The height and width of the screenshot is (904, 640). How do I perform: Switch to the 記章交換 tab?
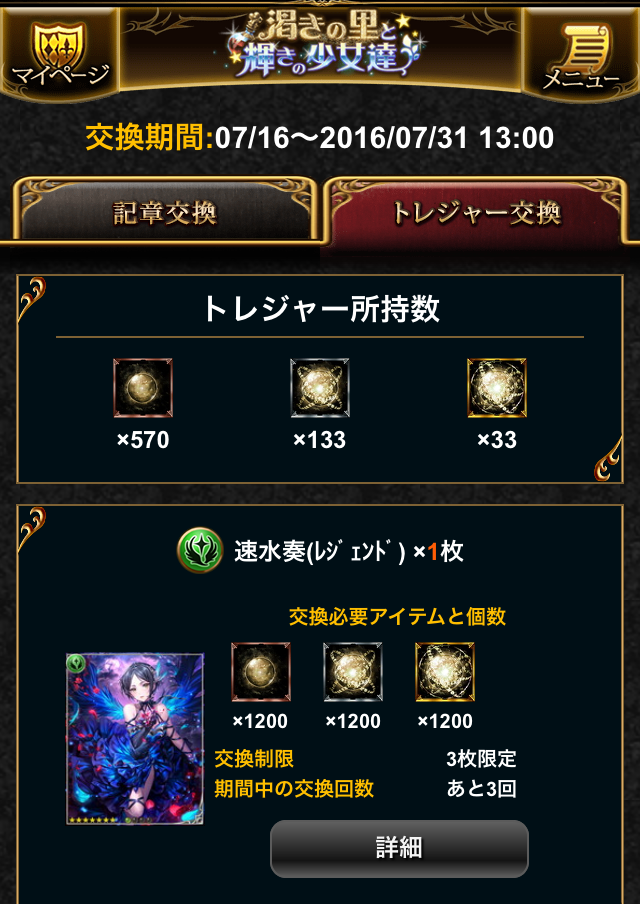point(163,214)
